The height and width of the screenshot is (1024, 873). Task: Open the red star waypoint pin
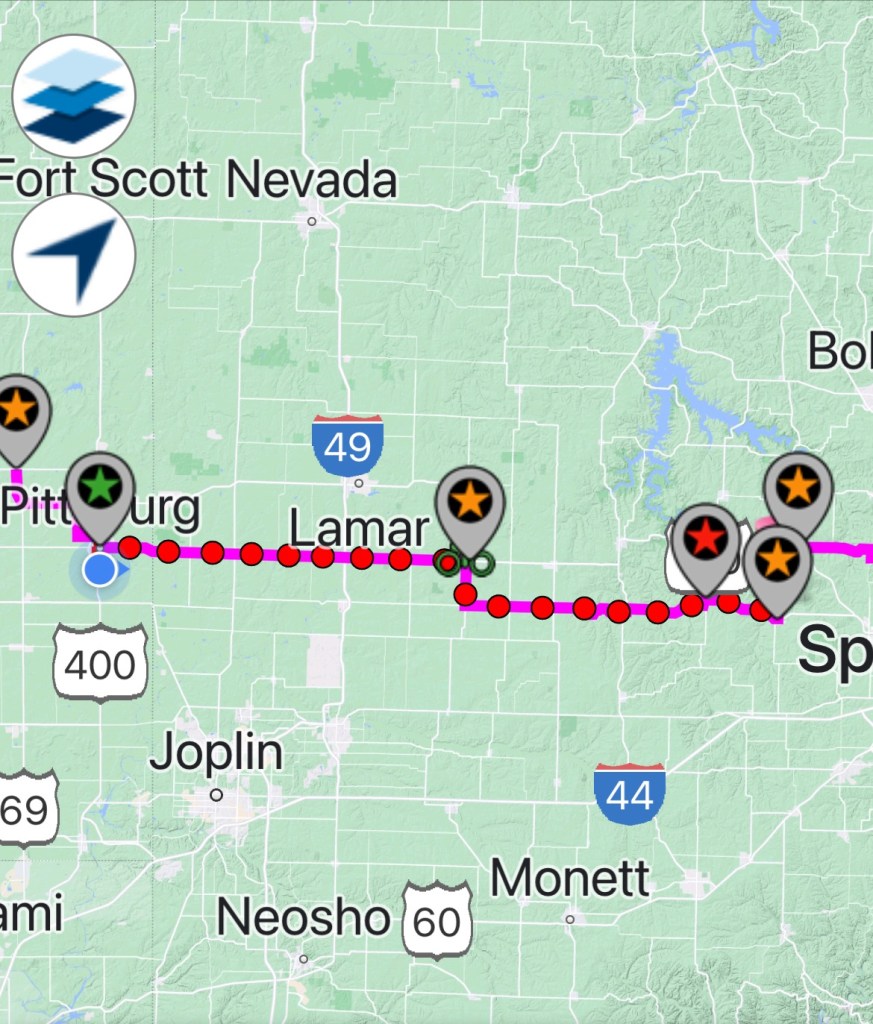tap(706, 540)
